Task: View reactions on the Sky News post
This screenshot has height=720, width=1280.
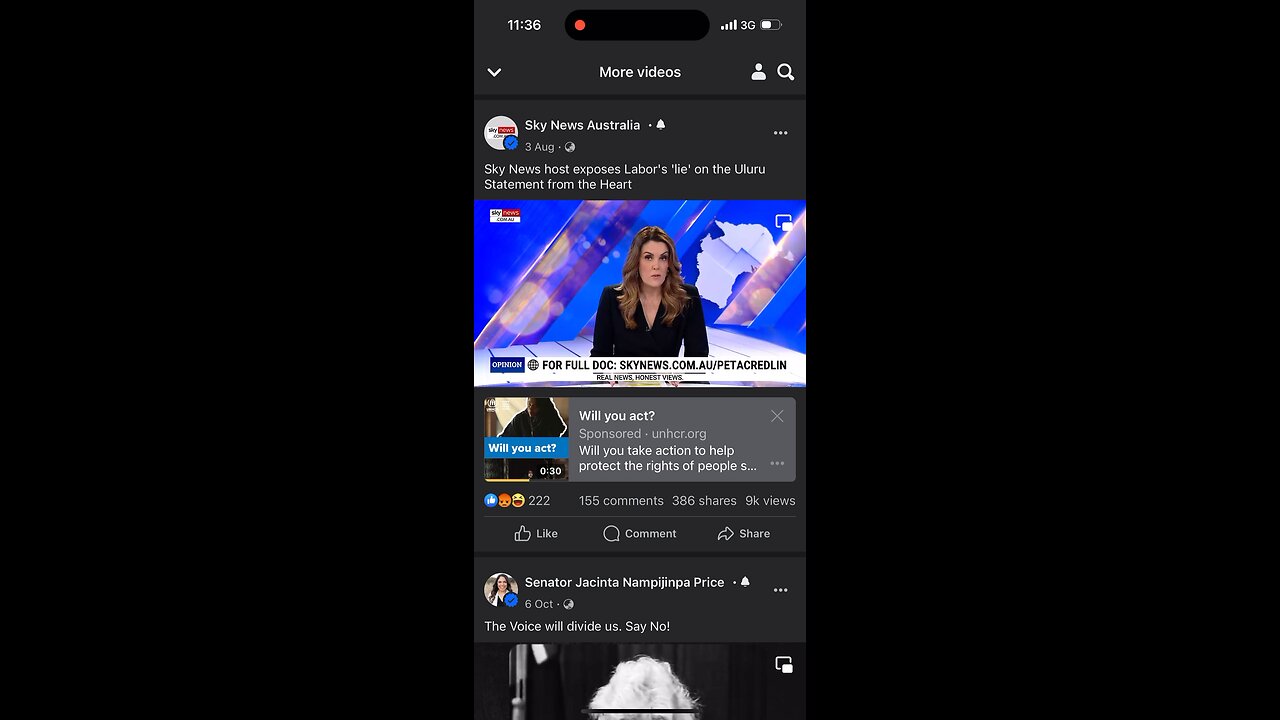Action: pyautogui.click(x=517, y=501)
